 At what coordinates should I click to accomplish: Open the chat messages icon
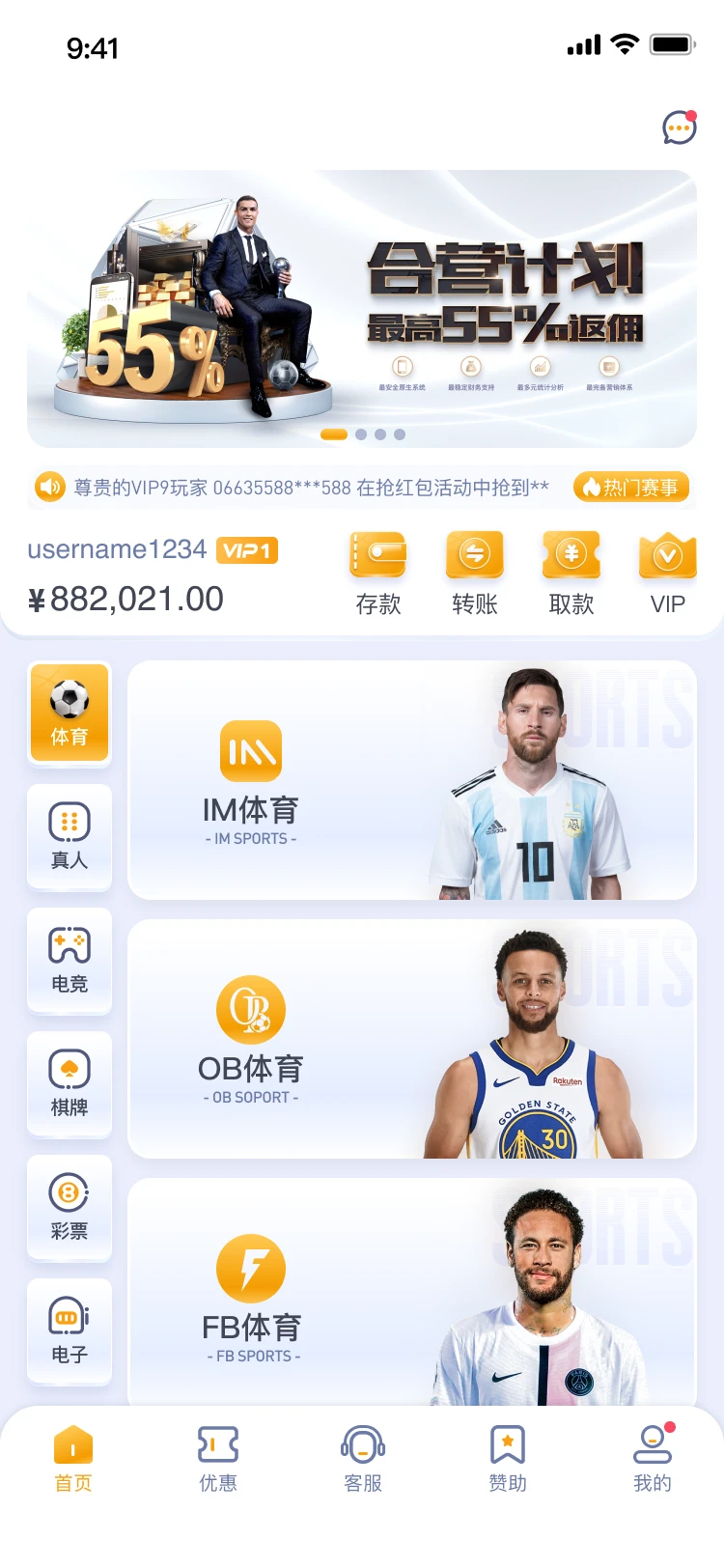coord(679,127)
